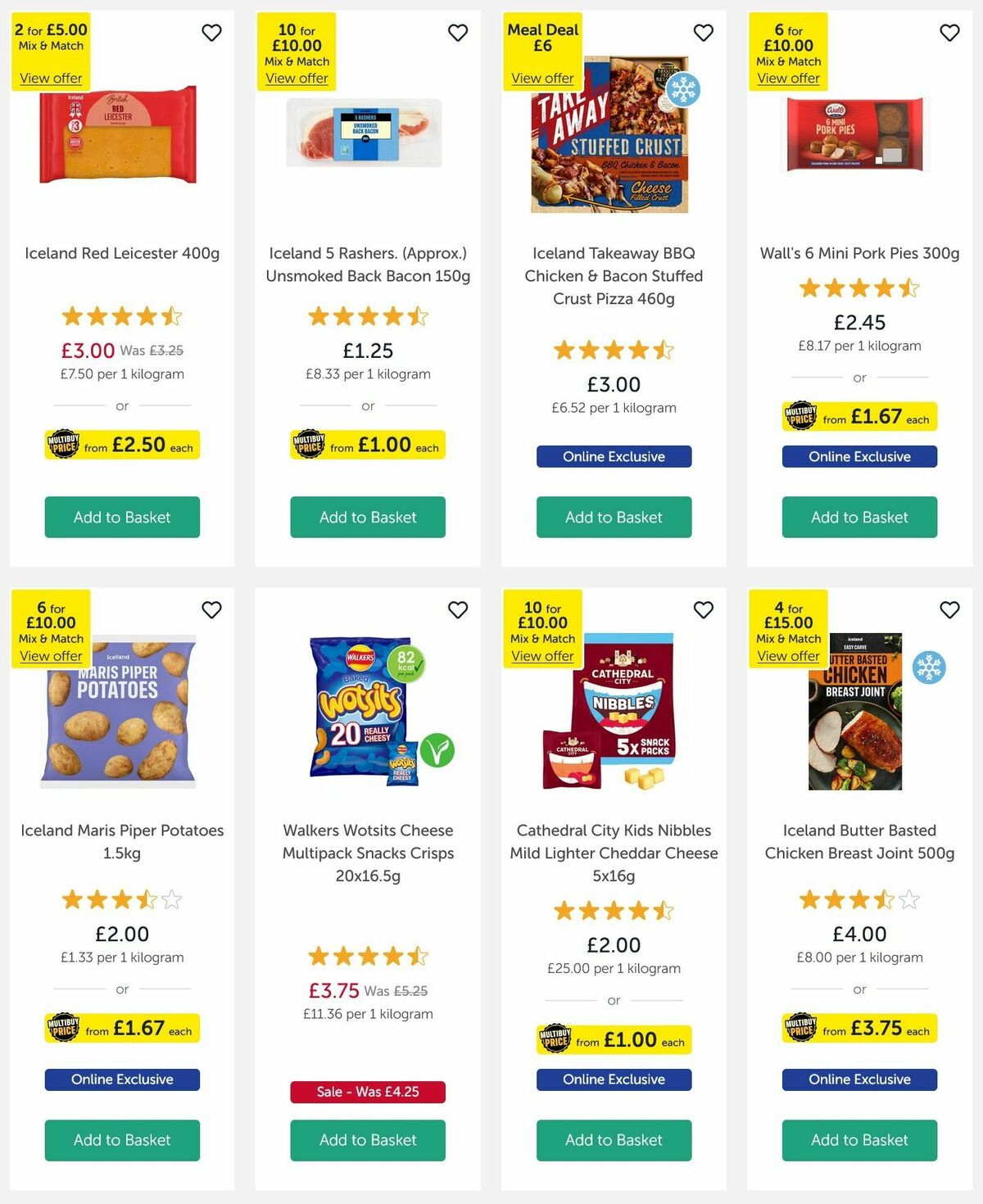Favourite the Wall's 6 Mini Pork Pies
Image resolution: width=983 pixels, height=1204 pixels.
[949, 33]
